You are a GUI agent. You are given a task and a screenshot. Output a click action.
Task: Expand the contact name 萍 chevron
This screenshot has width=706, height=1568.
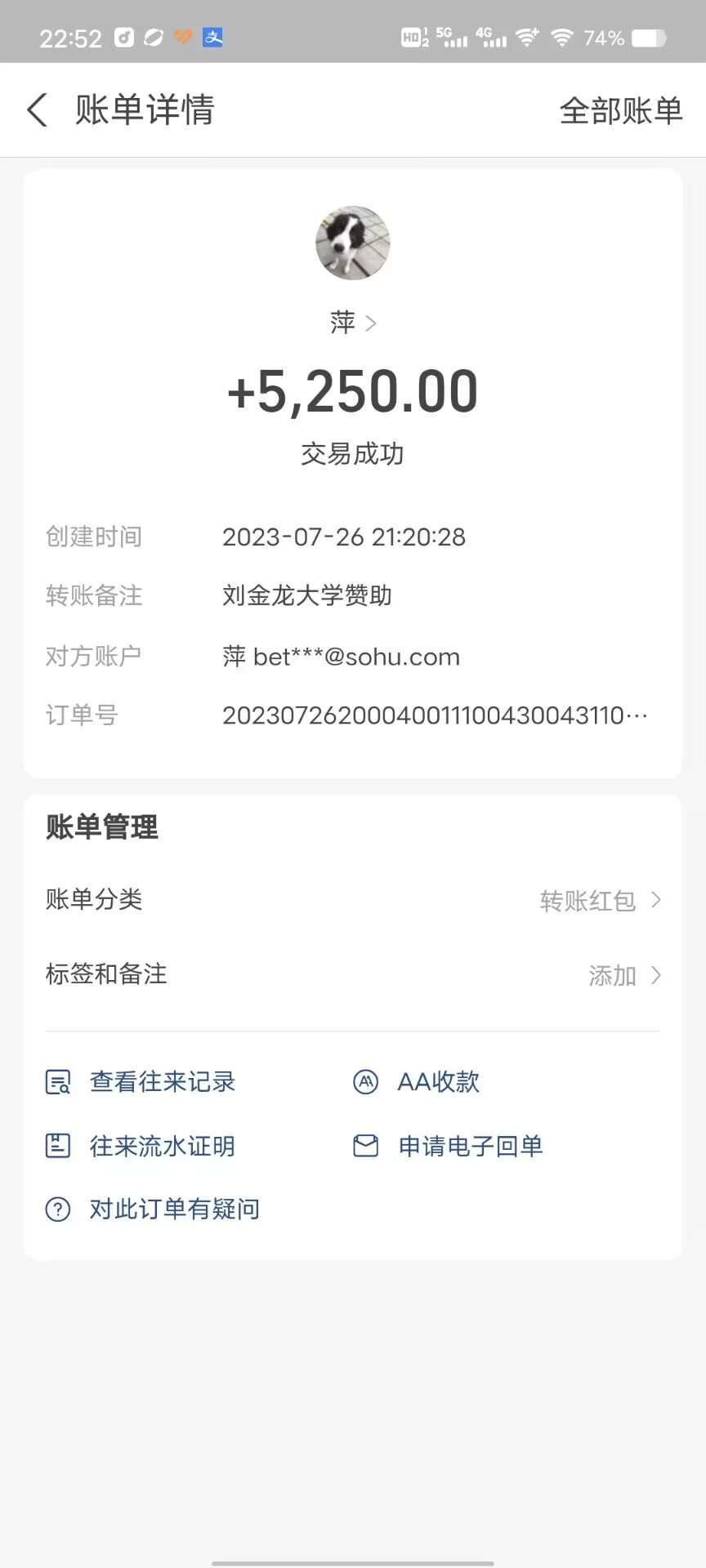coord(372,323)
